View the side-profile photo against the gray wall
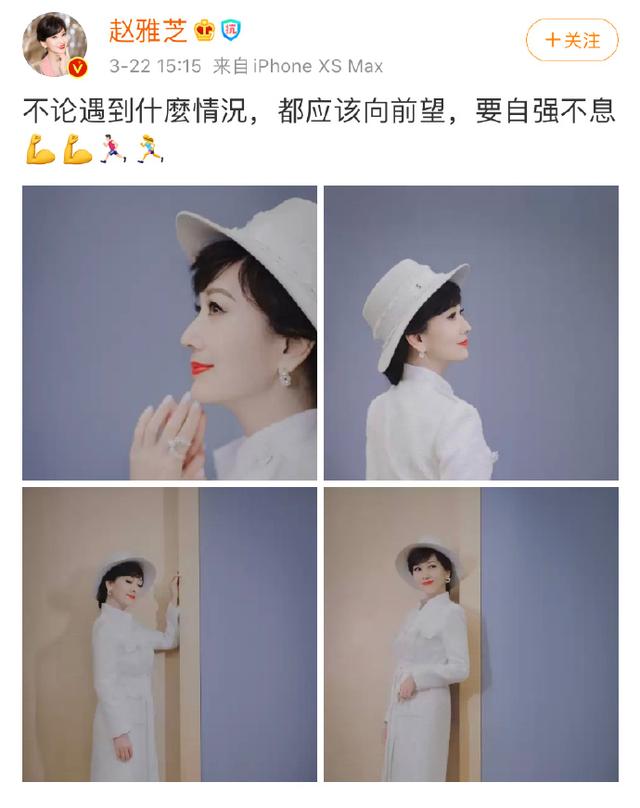Screen dimensions: 640x808 point(470,333)
